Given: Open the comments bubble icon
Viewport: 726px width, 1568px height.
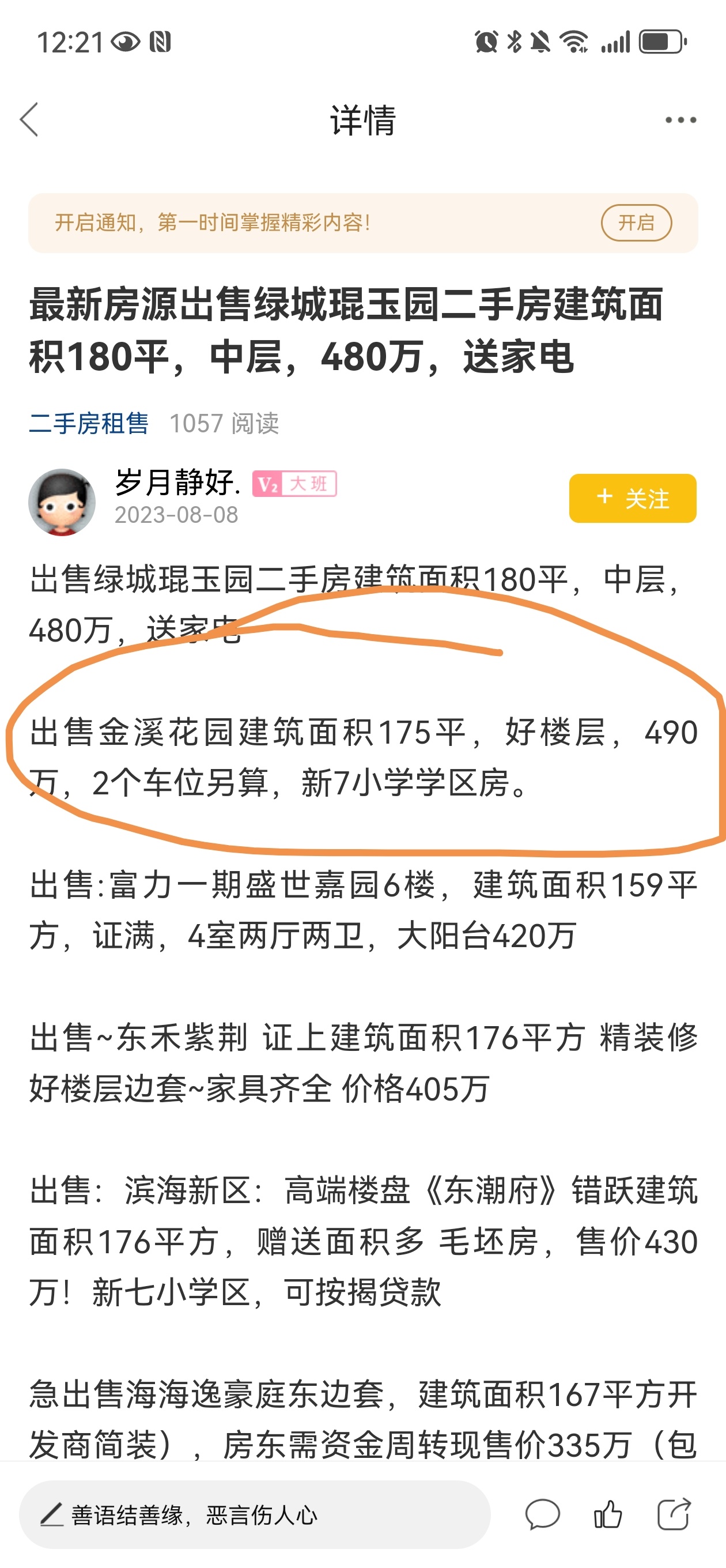Looking at the screenshot, I should pyautogui.click(x=542, y=1514).
